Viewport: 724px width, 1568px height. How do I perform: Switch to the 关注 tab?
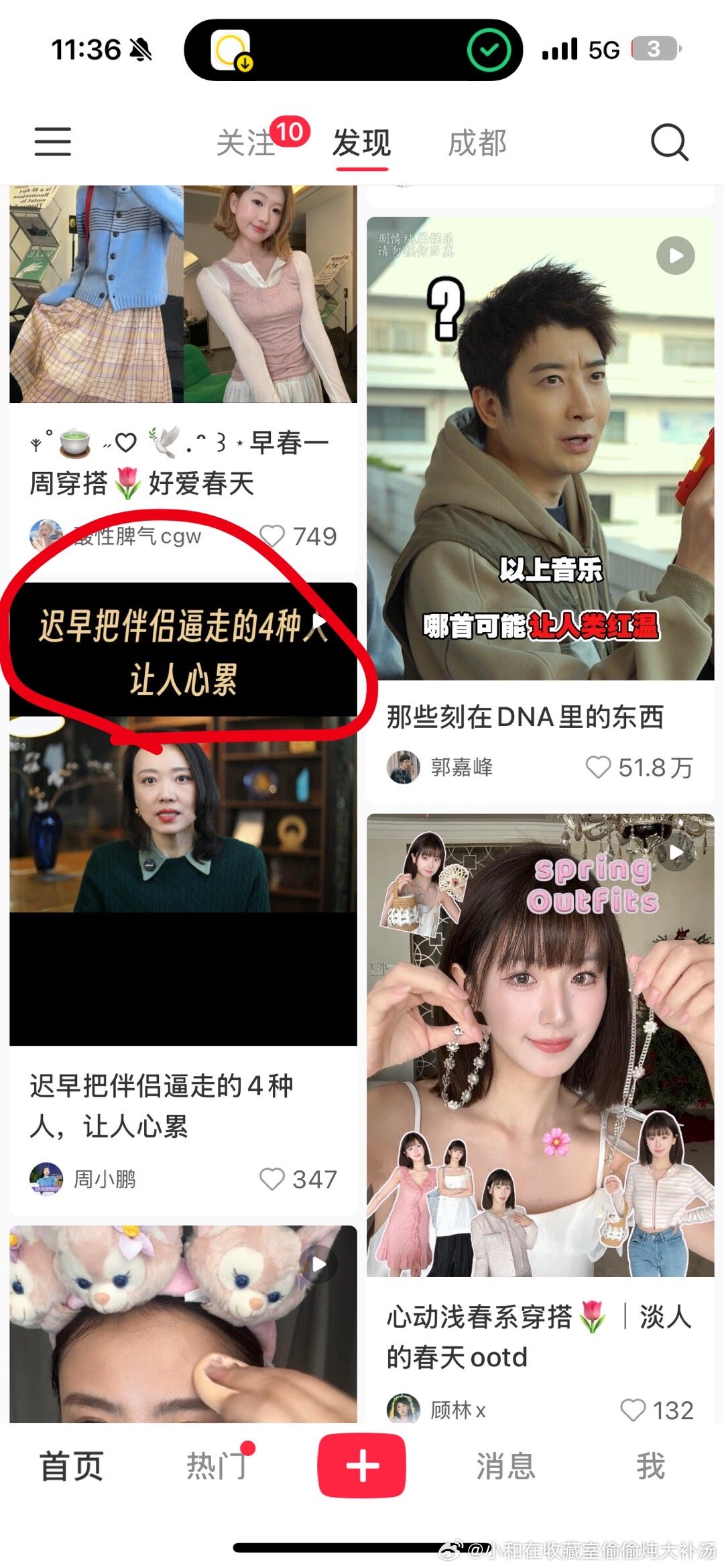(246, 143)
